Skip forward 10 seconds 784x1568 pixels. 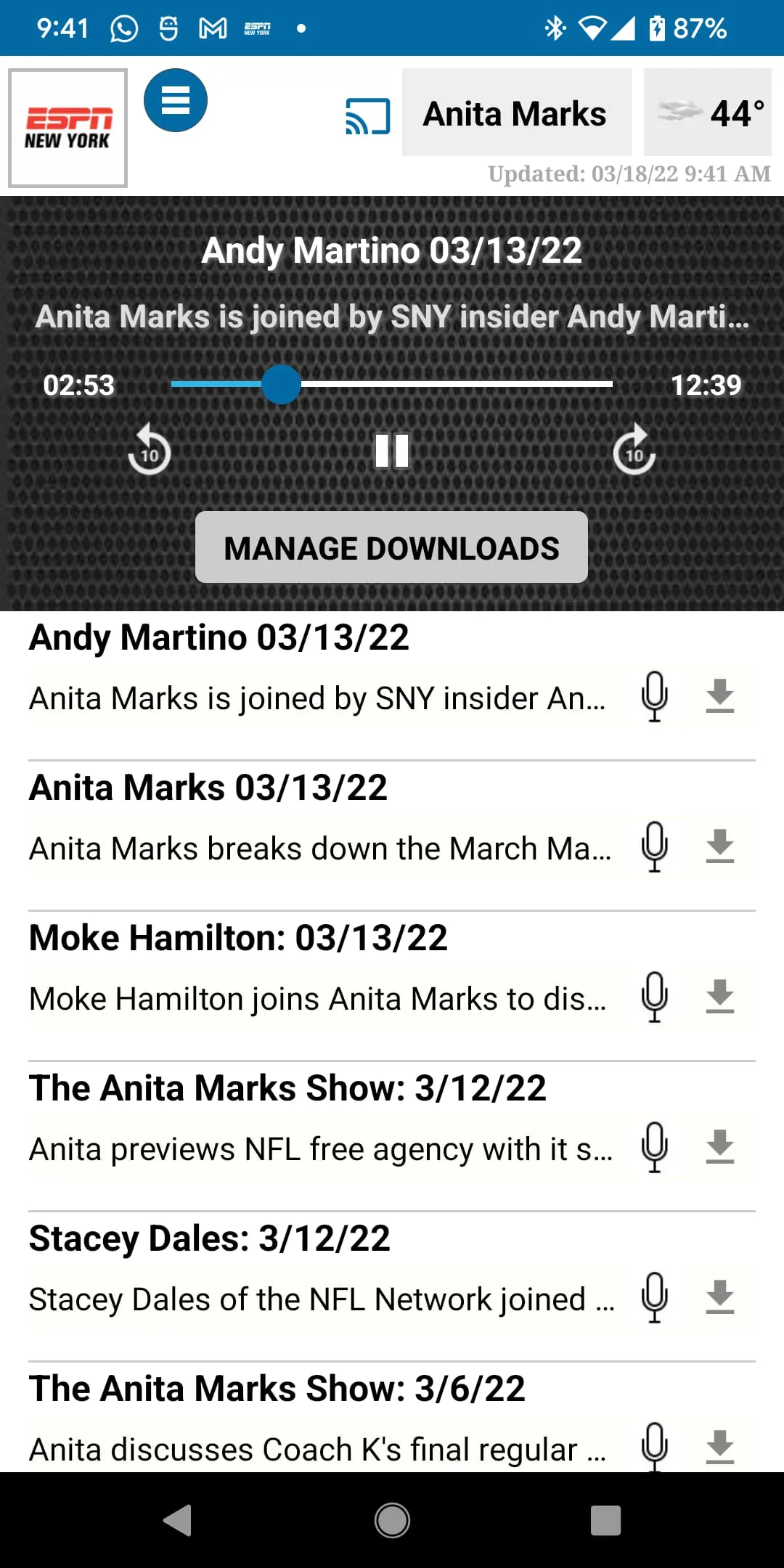(x=634, y=450)
